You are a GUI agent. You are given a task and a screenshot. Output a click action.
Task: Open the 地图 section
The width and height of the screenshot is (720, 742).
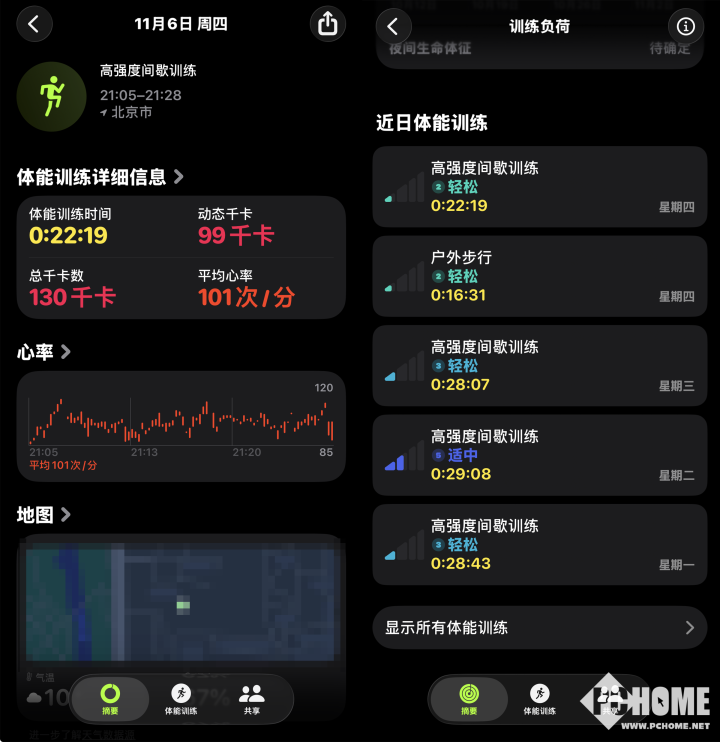(x=44, y=515)
